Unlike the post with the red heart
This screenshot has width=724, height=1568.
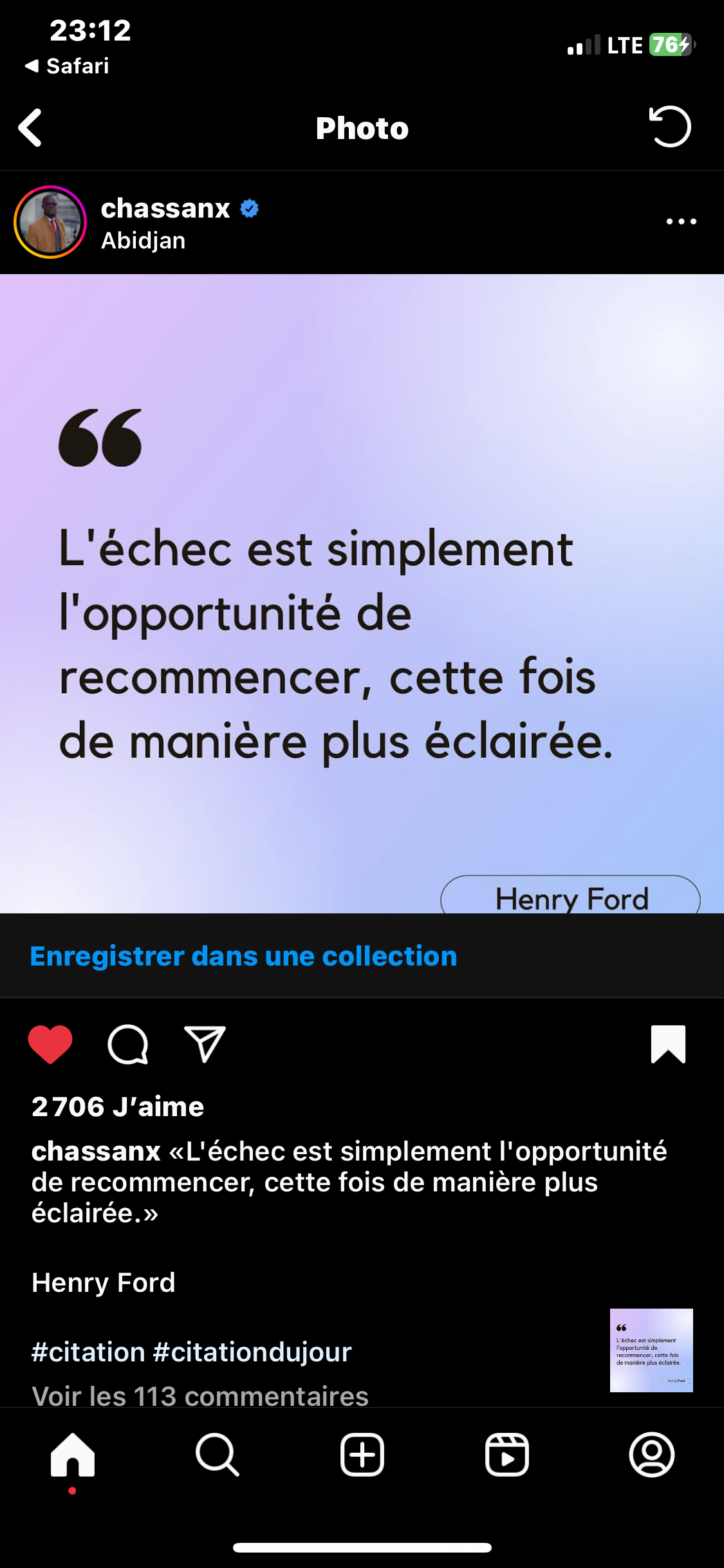pyautogui.click(x=50, y=1043)
